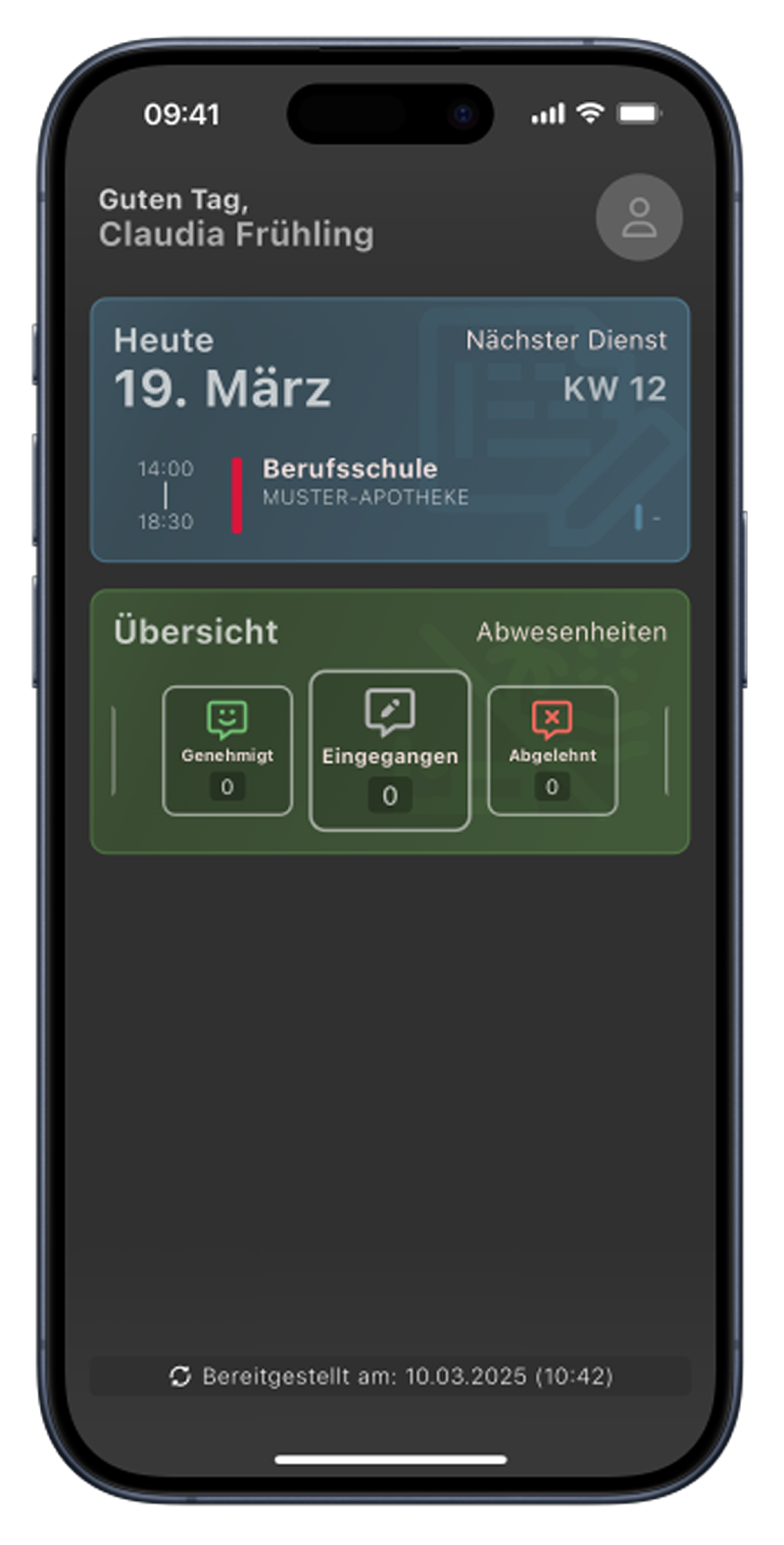The image size is (784, 1545).
Task: Open Abwesenheiten in the Übersicht card
Action: pyautogui.click(x=571, y=632)
